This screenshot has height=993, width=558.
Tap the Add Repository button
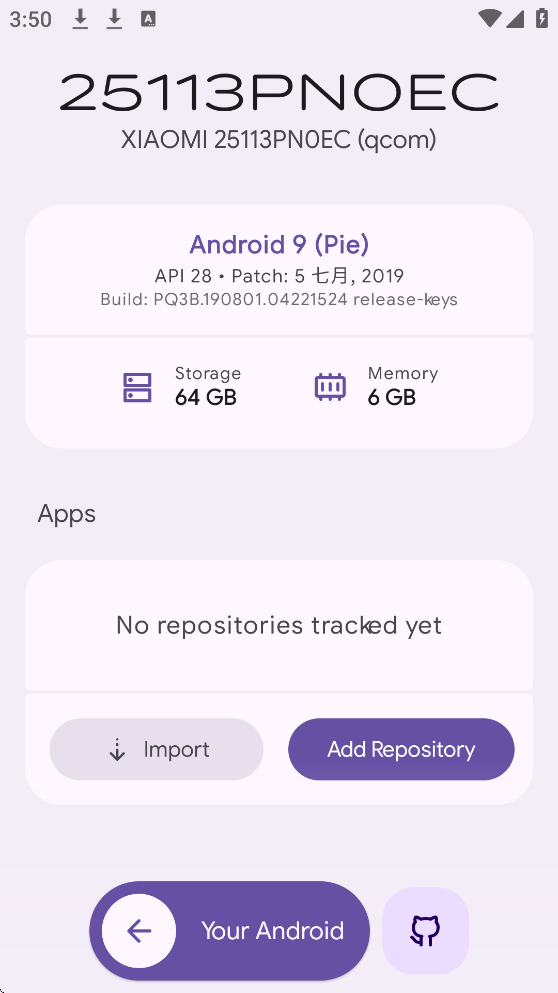(401, 749)
